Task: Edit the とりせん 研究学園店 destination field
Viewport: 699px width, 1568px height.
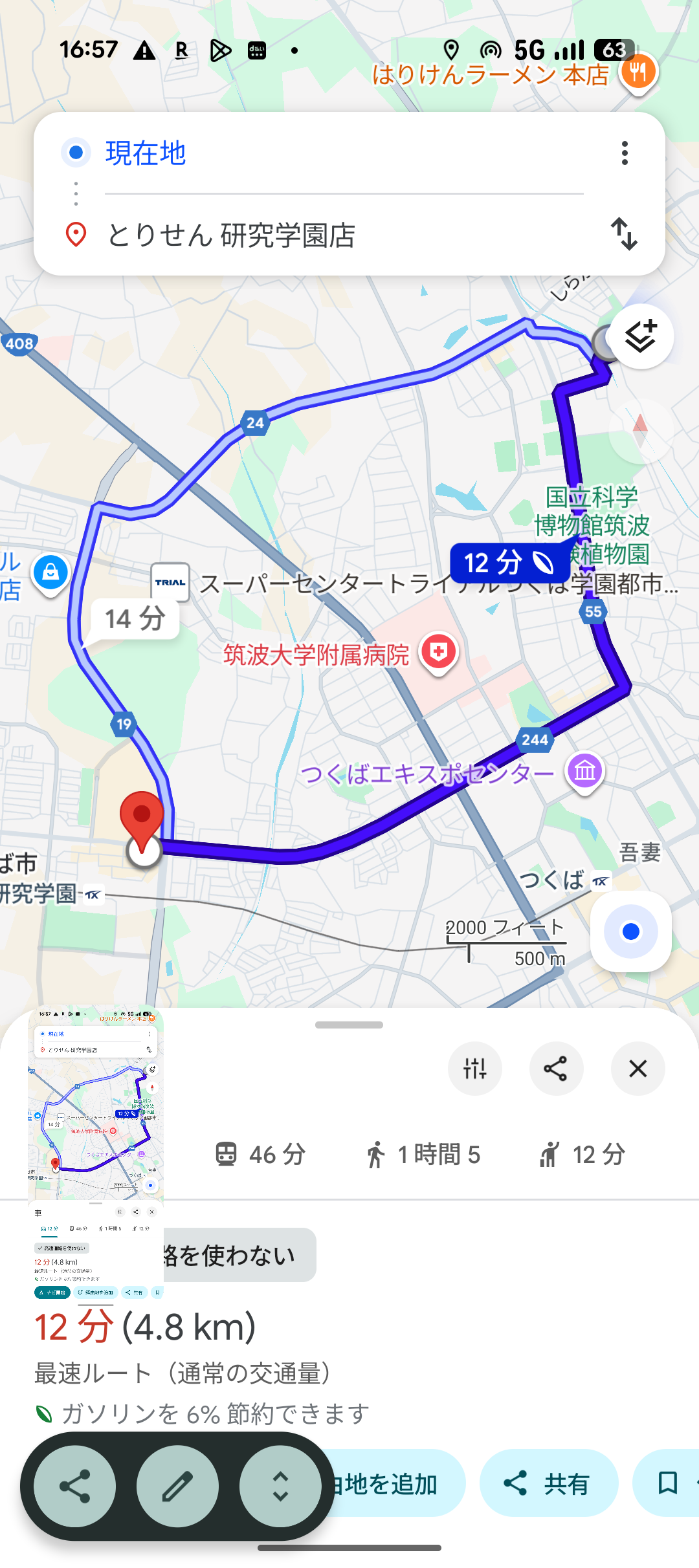Action: coord(343,235)
